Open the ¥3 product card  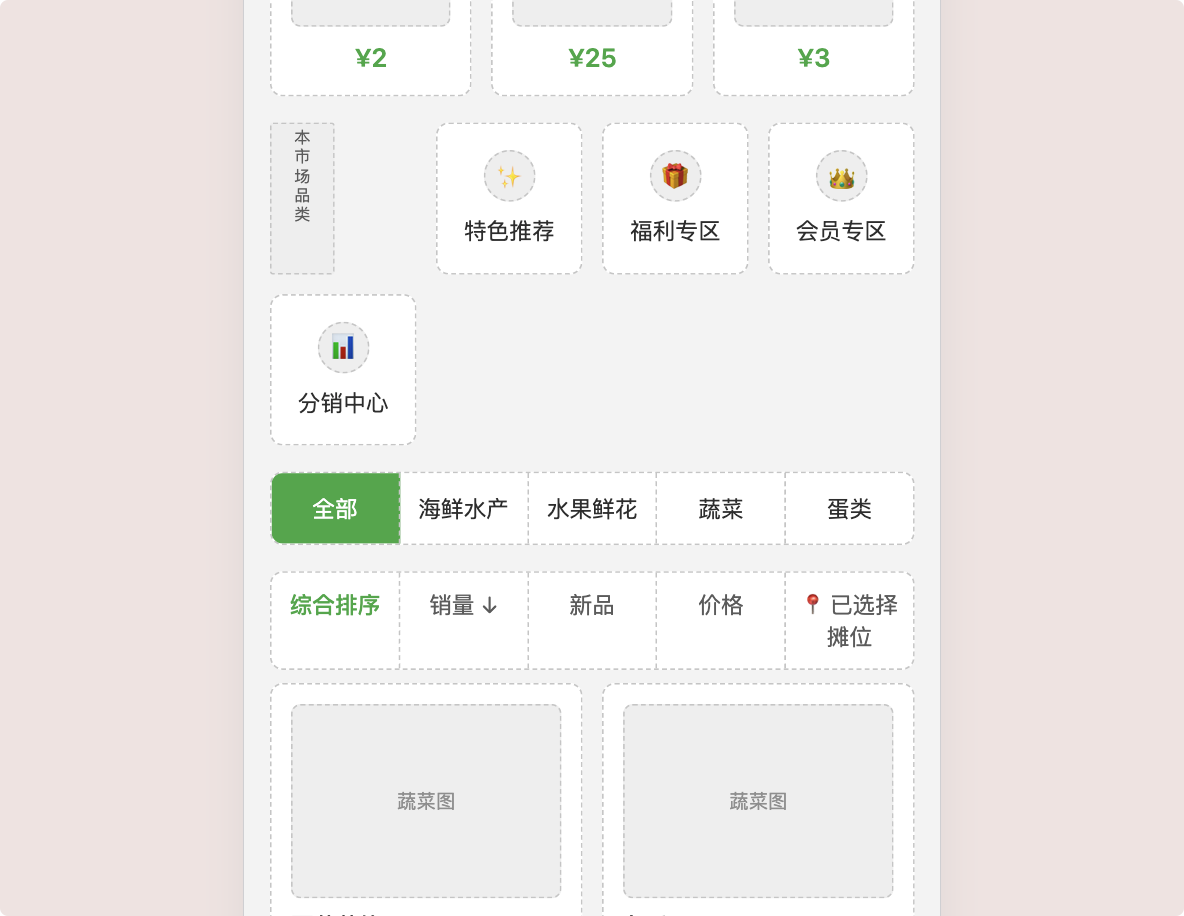click(x=813, y=50)
